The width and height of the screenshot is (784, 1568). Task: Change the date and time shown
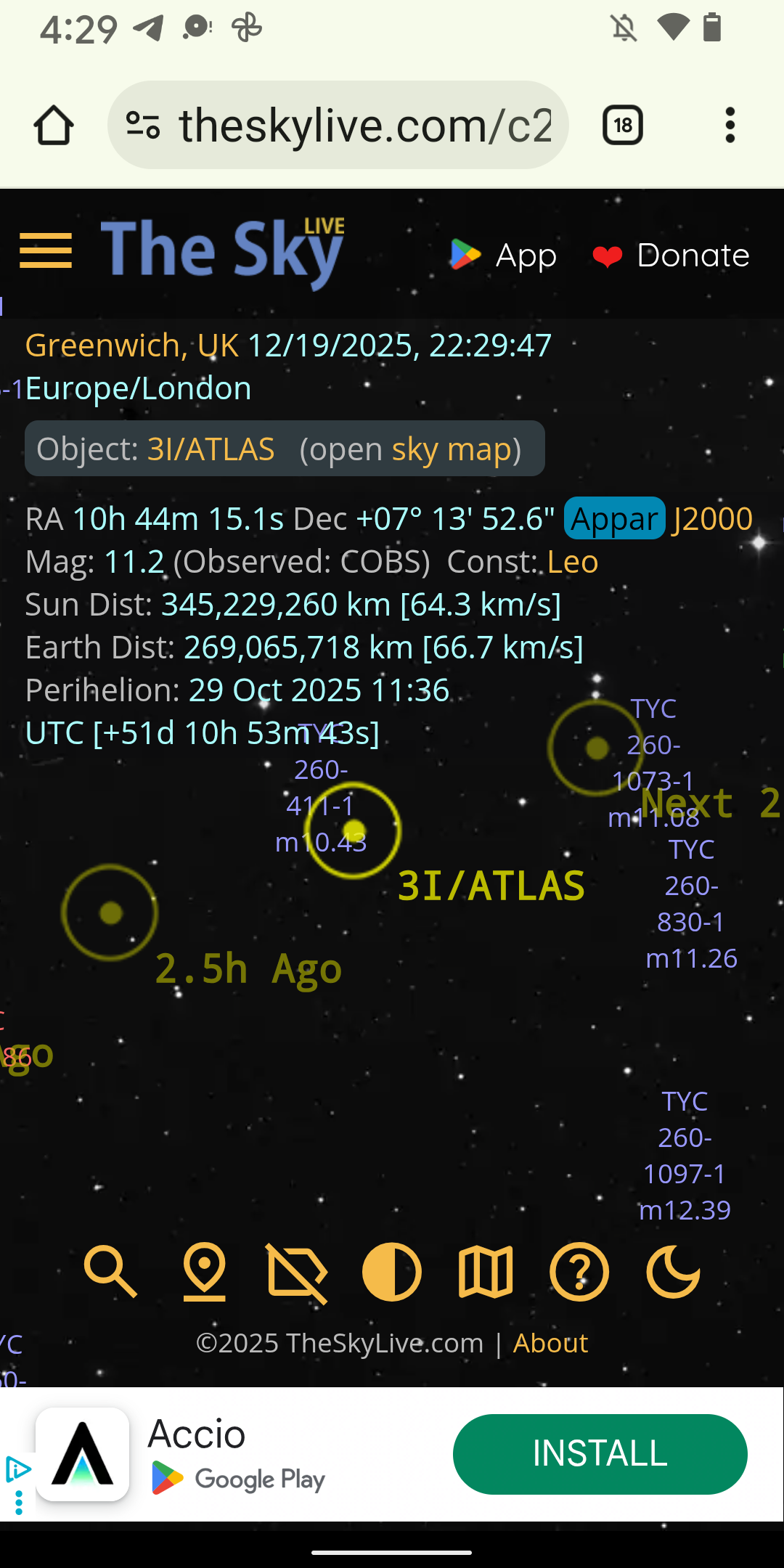coord(399,346)
